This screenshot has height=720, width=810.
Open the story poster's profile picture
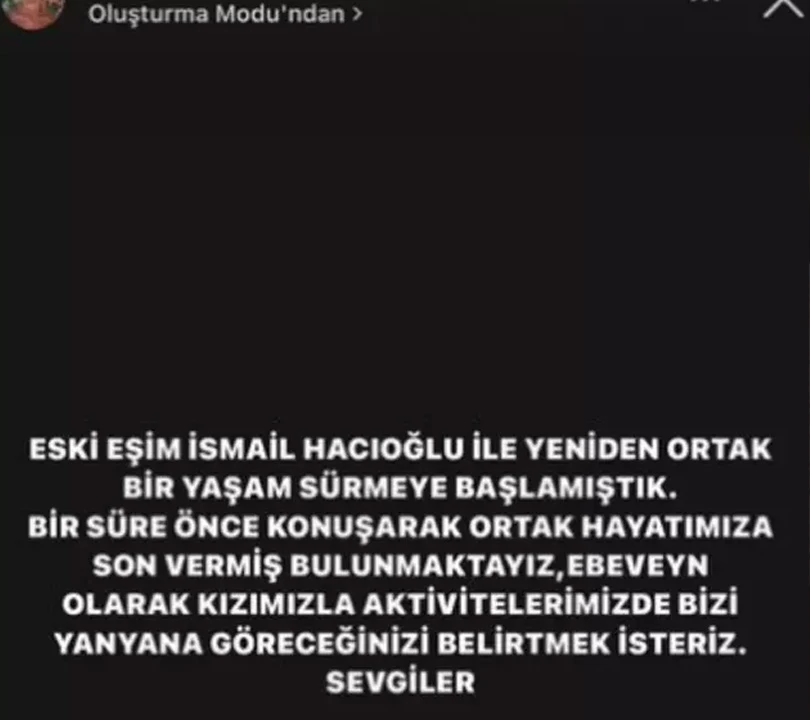pos(33,10)
